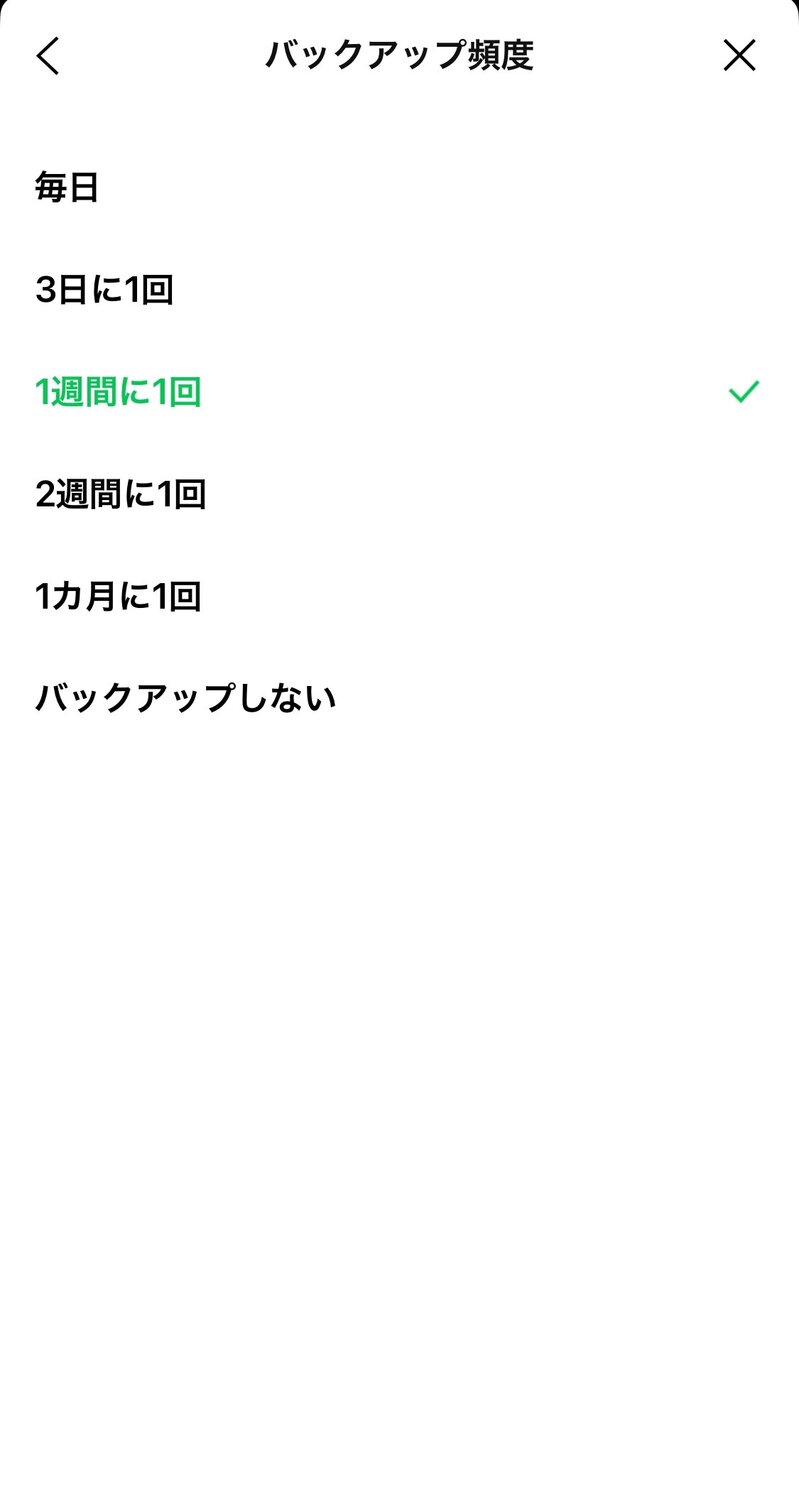Select the 2週間に1回 option

click(120, 493)
